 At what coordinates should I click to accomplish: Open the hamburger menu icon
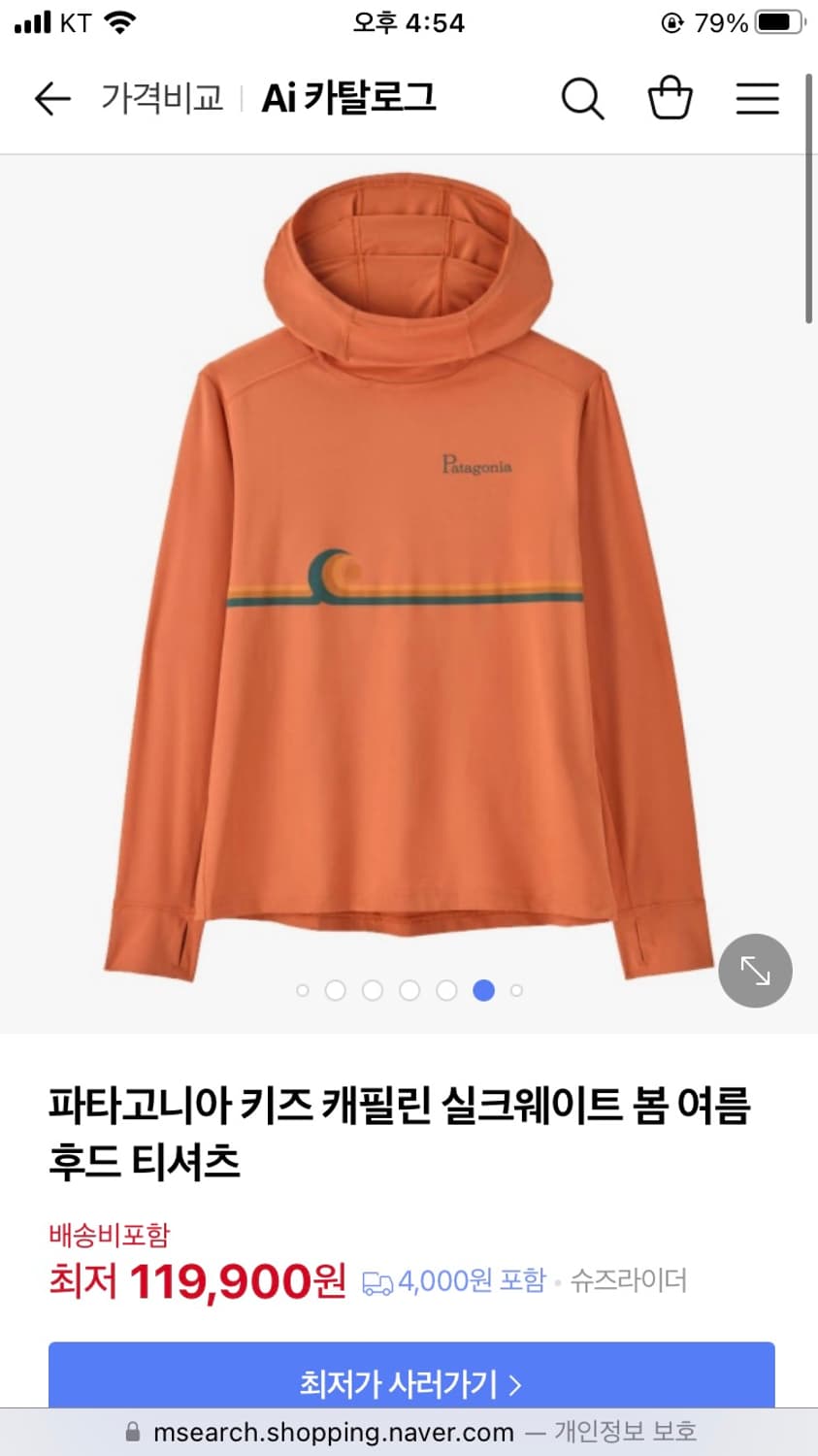click(x=757, y=98)
